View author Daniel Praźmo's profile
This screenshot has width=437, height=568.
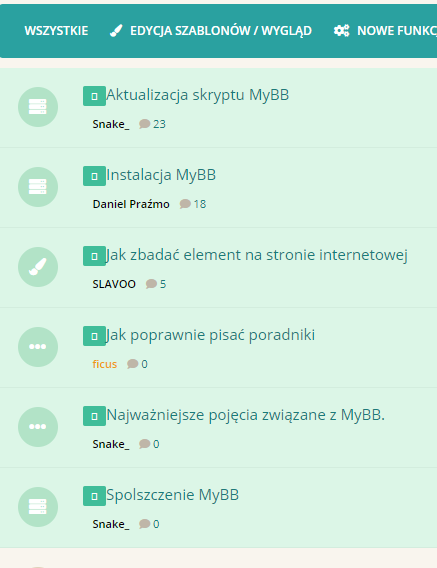pos(131,204)
